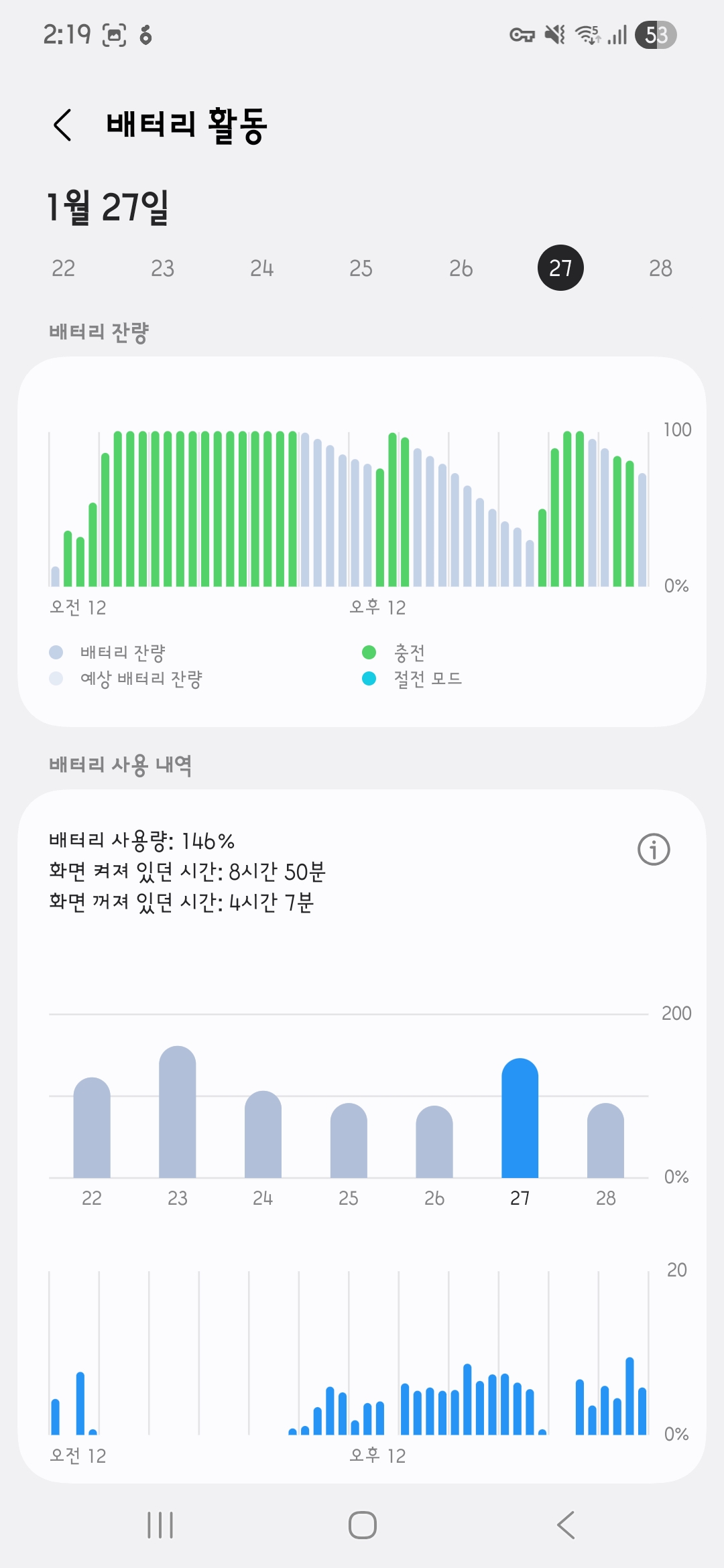Tap the usage bar for day 23

178,1112
